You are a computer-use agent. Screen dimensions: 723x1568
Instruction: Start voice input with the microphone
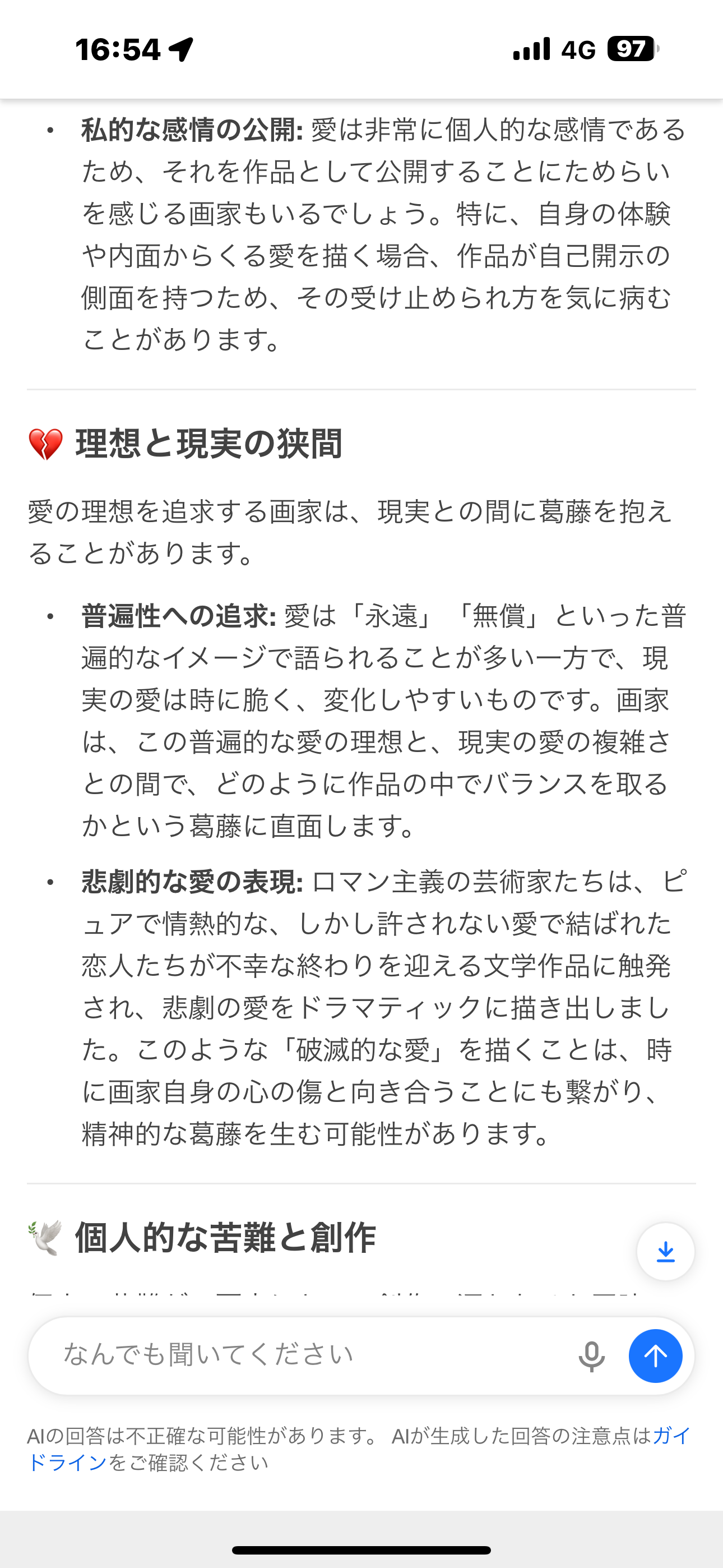pos(591,1356)
